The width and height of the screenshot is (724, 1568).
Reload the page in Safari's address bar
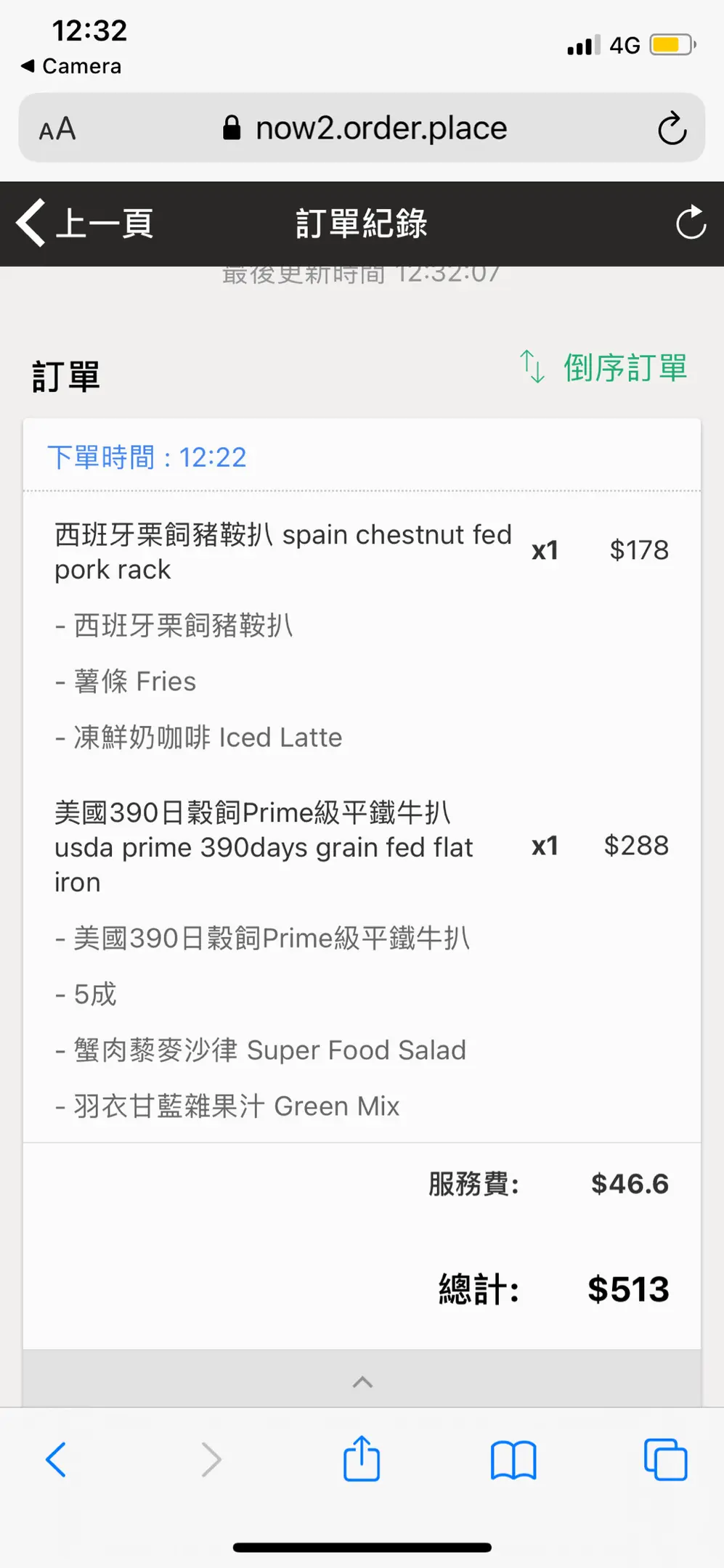(672, 128)
